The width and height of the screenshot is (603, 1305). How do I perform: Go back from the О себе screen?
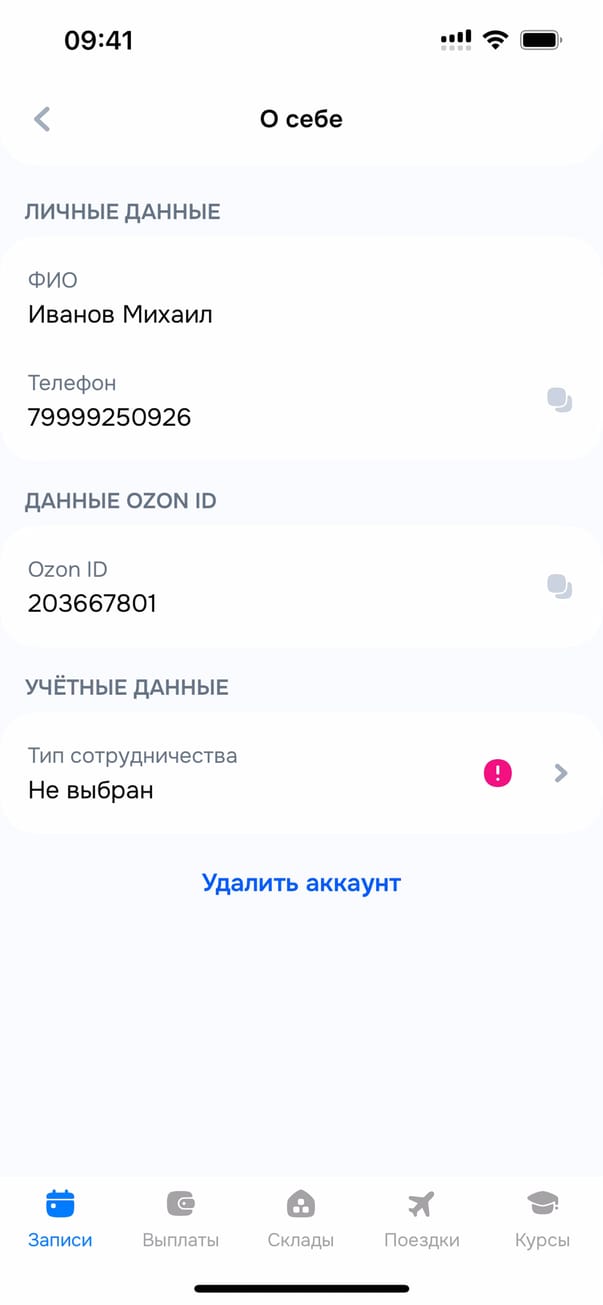pyautogui.click(x=42, y=119)
